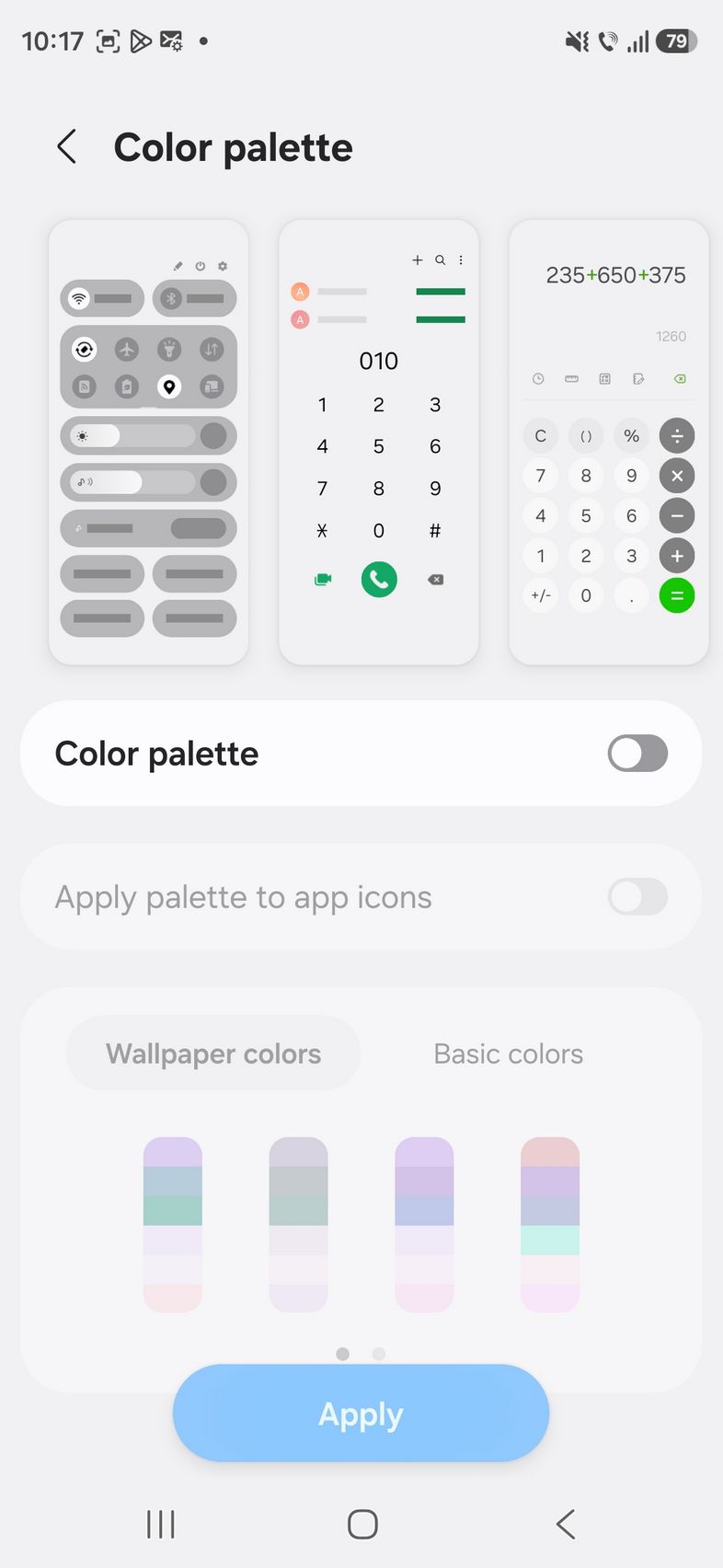
Task: Open recent apps from navigation bar
Action: coord(161,1525)
